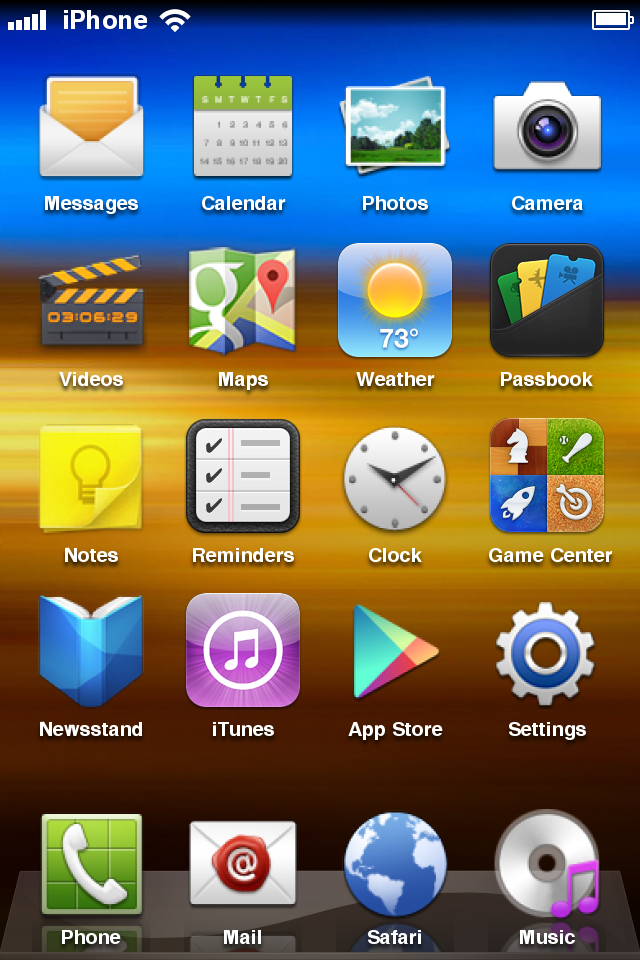Open the Music app in the dock
640x960 pixels.
coord(547,865)
